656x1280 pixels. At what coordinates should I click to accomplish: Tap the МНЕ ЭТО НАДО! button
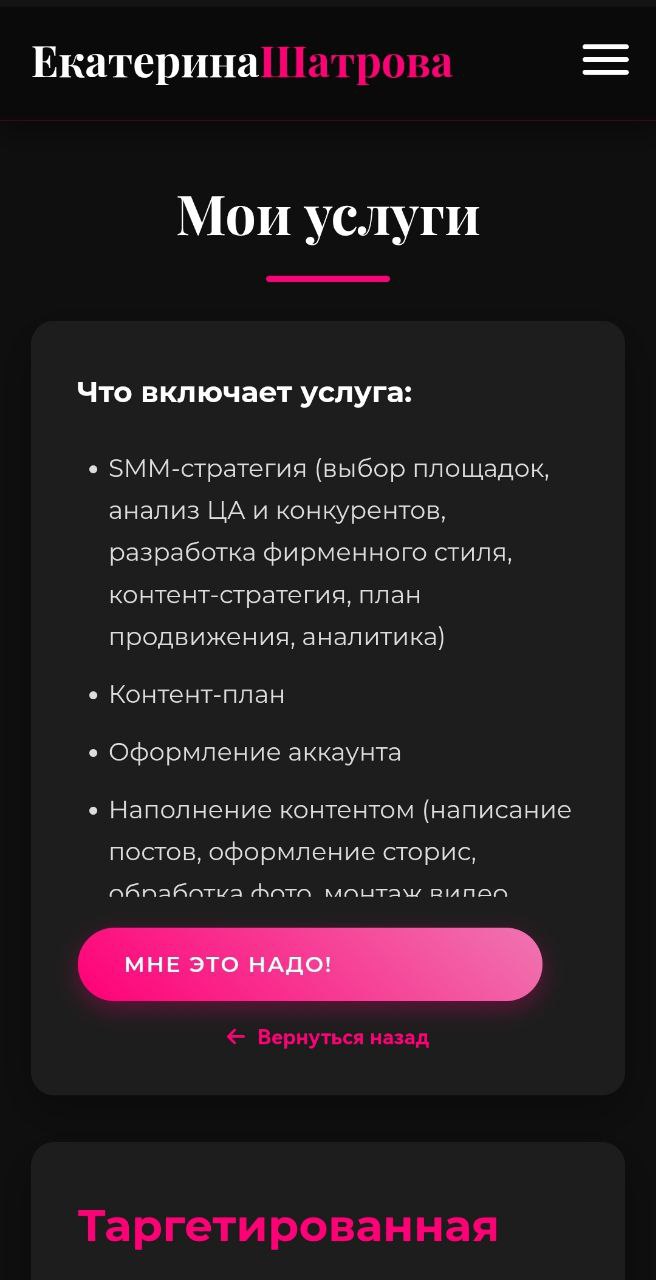pyautogui.click(x=310, y=964)
